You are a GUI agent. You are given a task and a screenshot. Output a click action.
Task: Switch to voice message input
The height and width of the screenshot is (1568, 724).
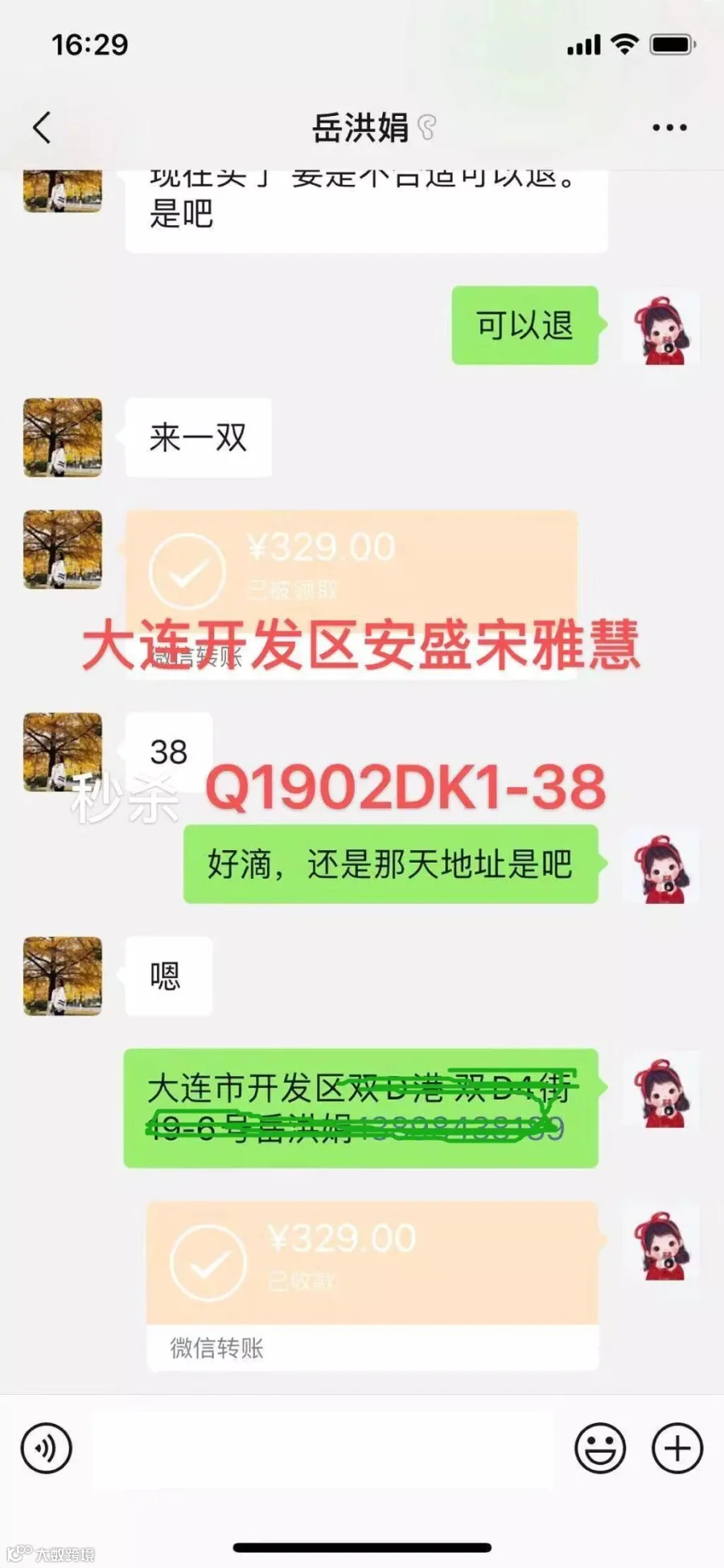click(47, 1449)
